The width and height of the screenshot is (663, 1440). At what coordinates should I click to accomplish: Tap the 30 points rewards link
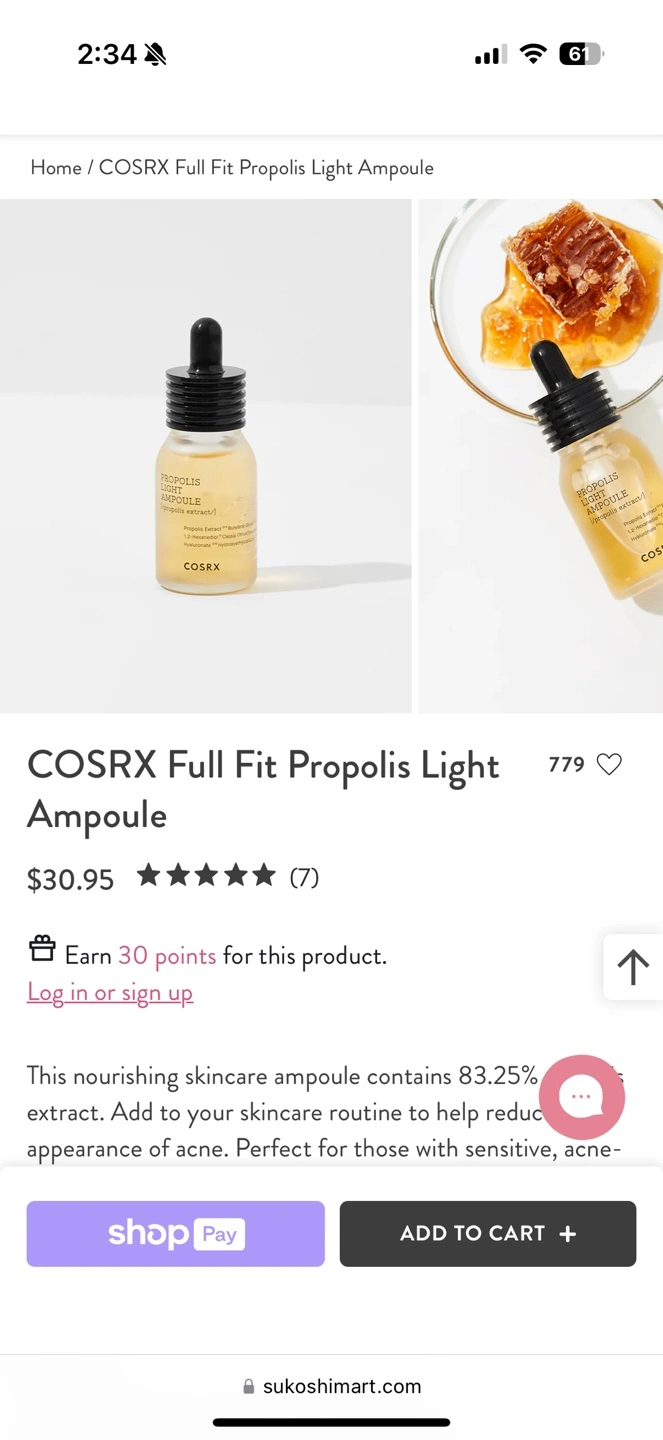tap(167, 956)
